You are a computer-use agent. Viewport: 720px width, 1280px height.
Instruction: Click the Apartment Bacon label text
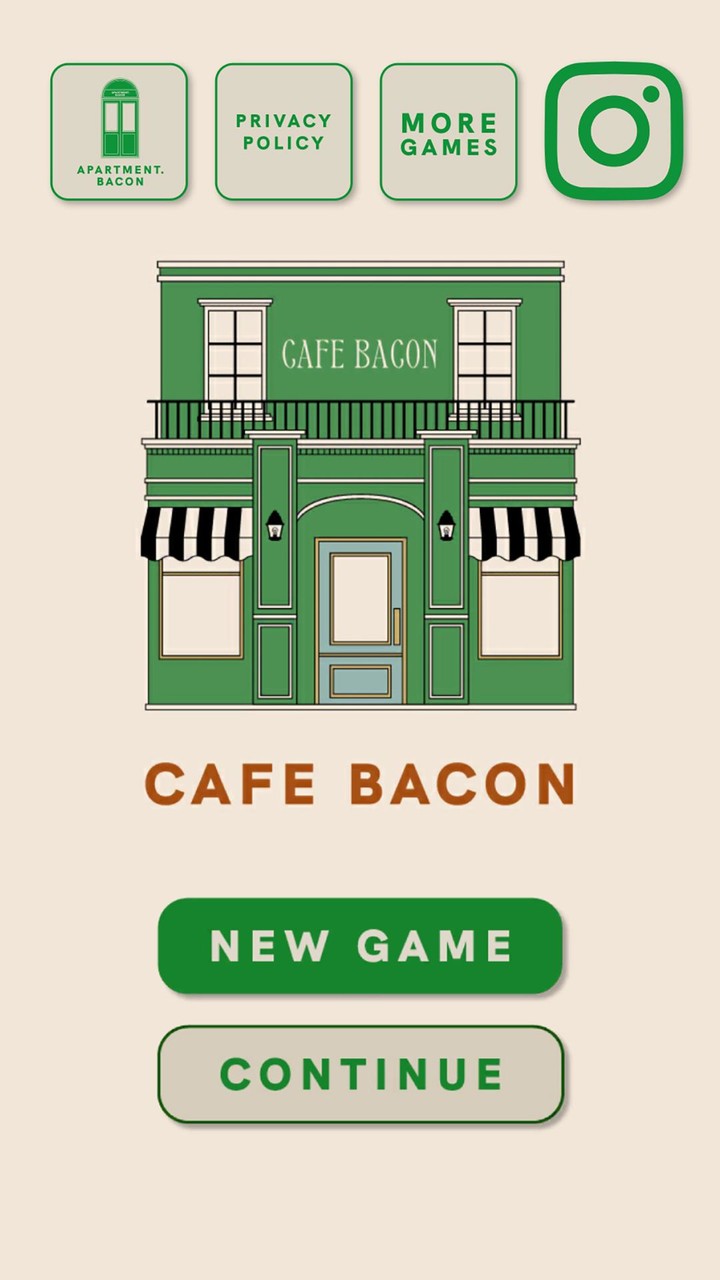tap(118, 172)
